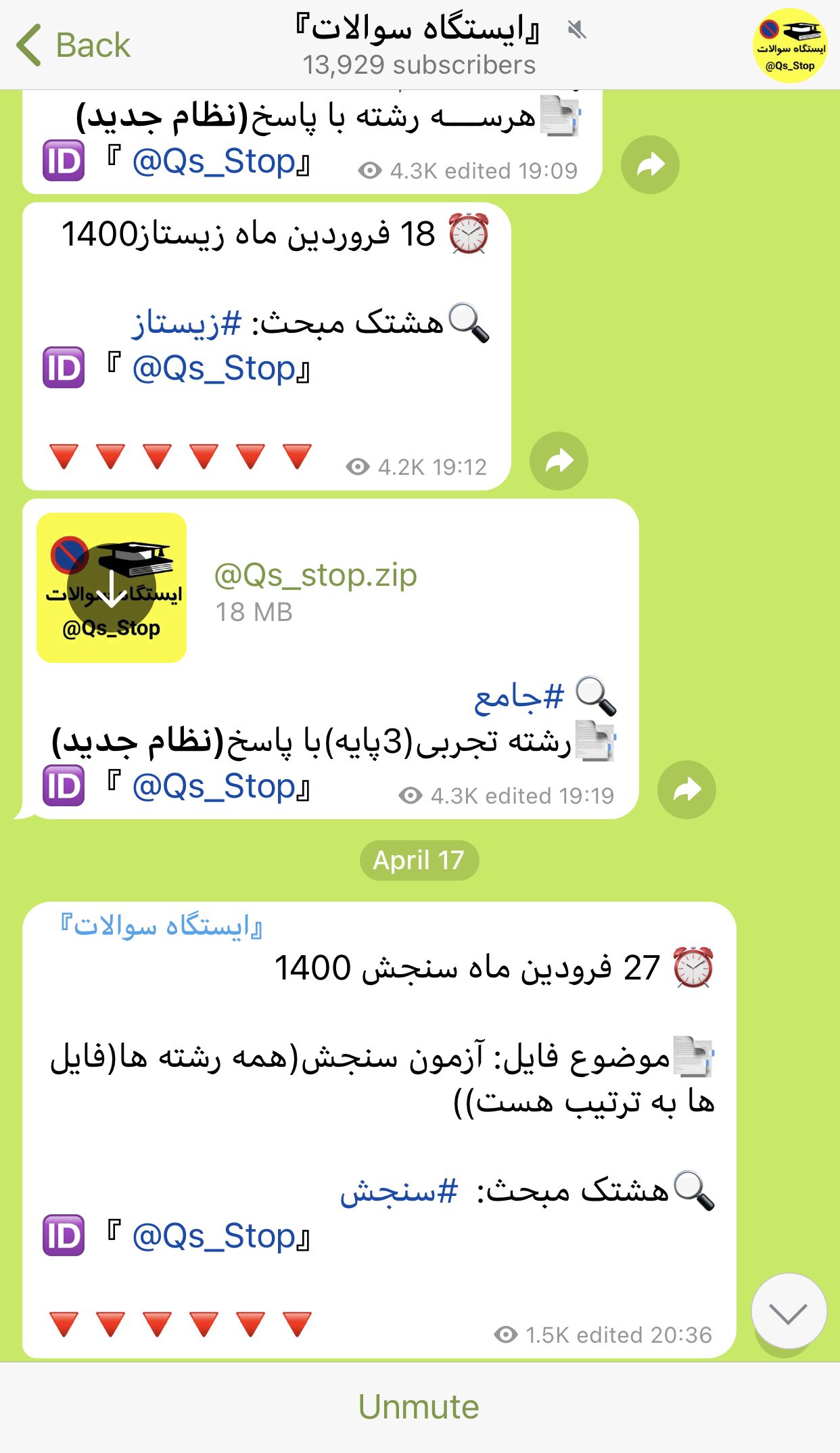Open the channel profile picture
840x1453 pixels.
tap(789, 45)
